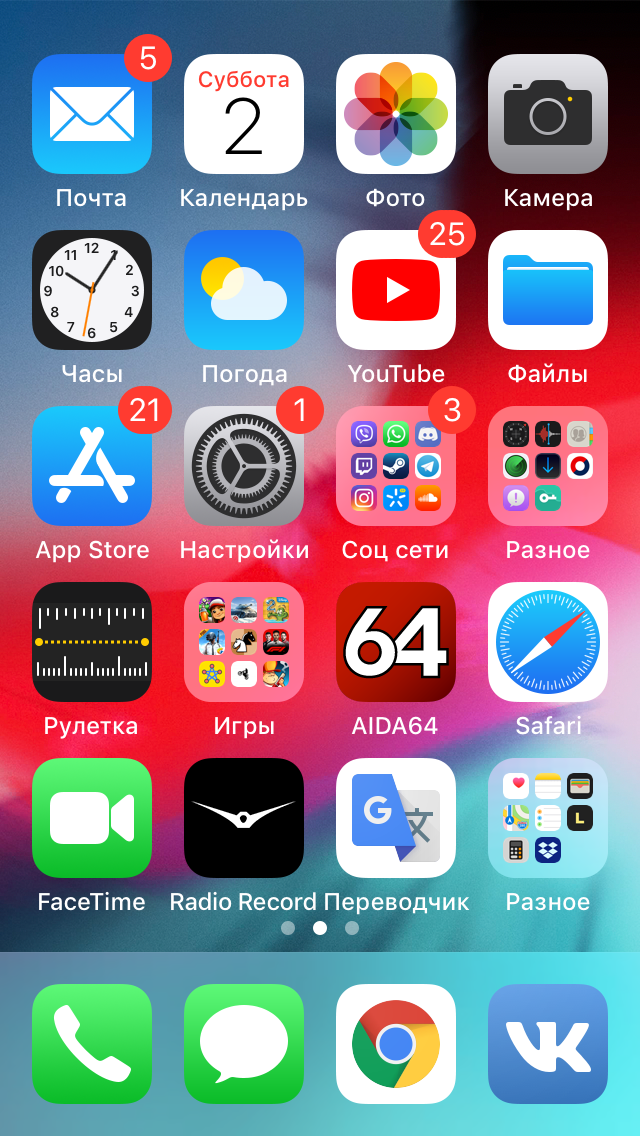Open the Камера camera app
Viewport: 640px width, 1136px height.
(548, 114)
